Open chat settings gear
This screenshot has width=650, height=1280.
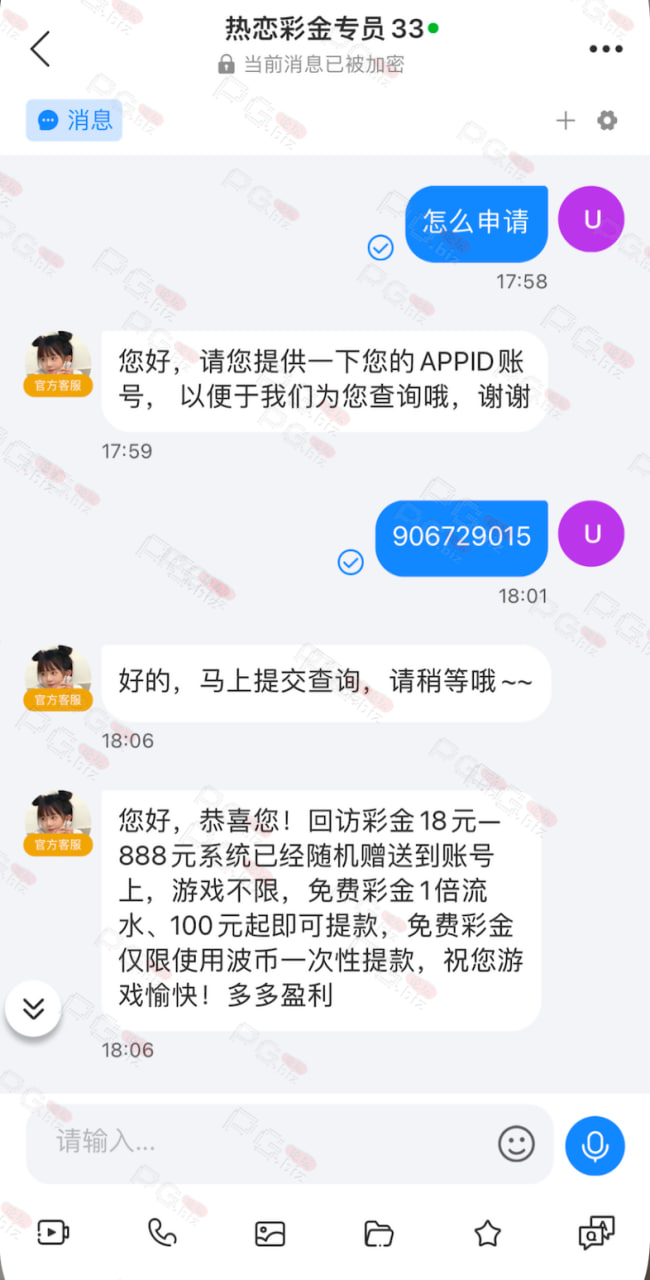(x=607, y=121)
